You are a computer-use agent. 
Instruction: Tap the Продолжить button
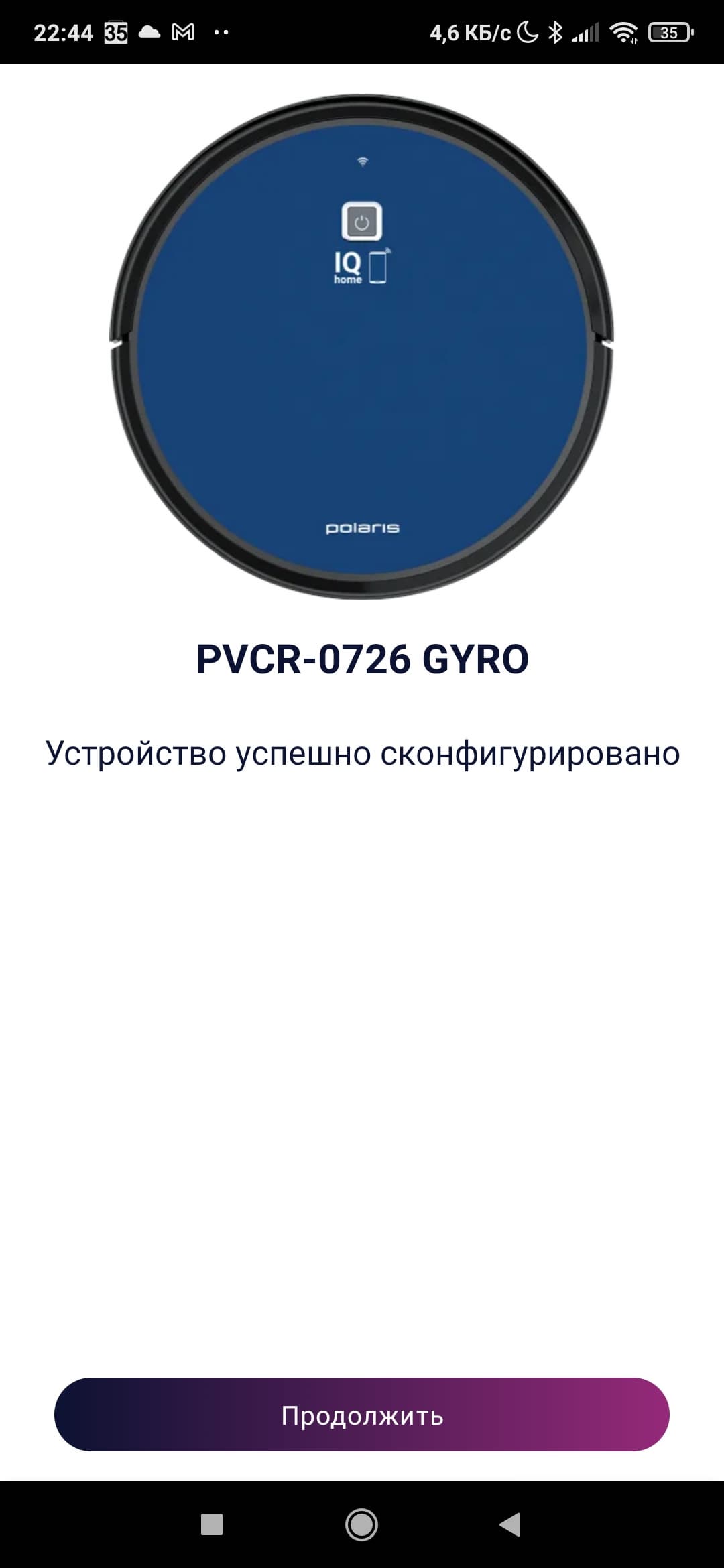[x=362, y=1415]
